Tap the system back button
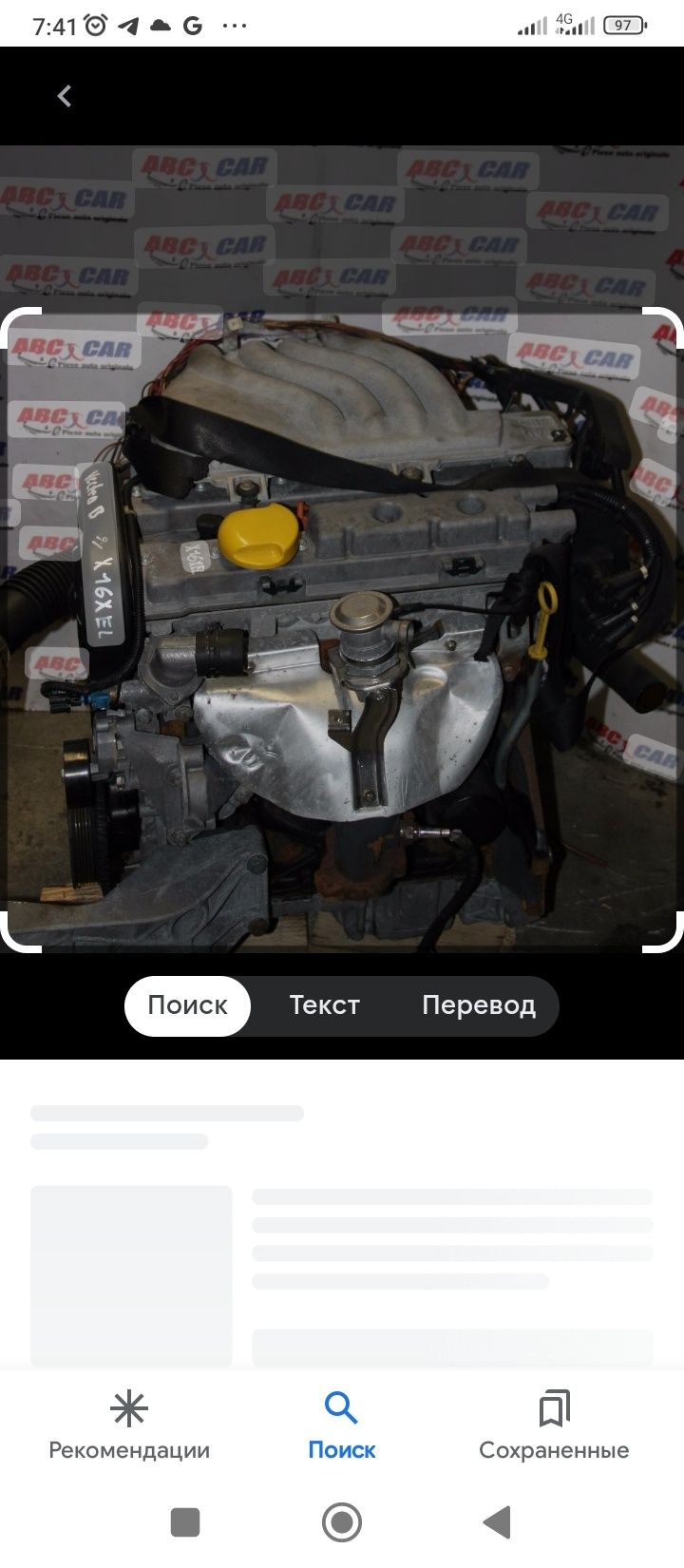Viewport: 684px width, 1568px height. 497,1522
